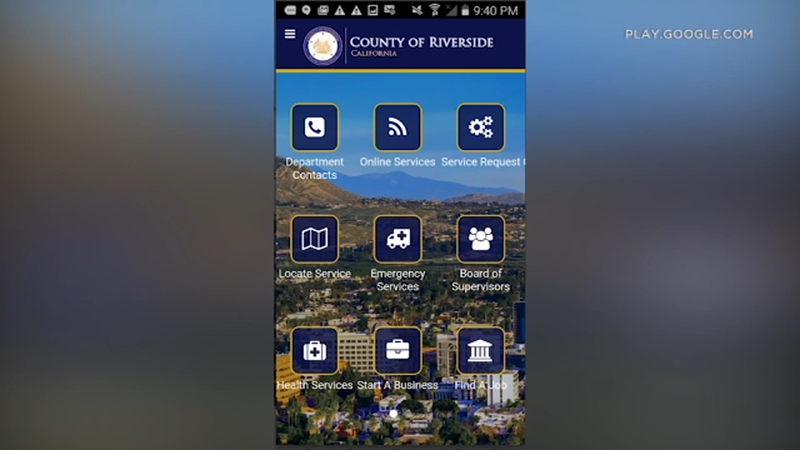800x450 pixels.
Task: Open Start A Business
Action: click(x=398, y=351)
